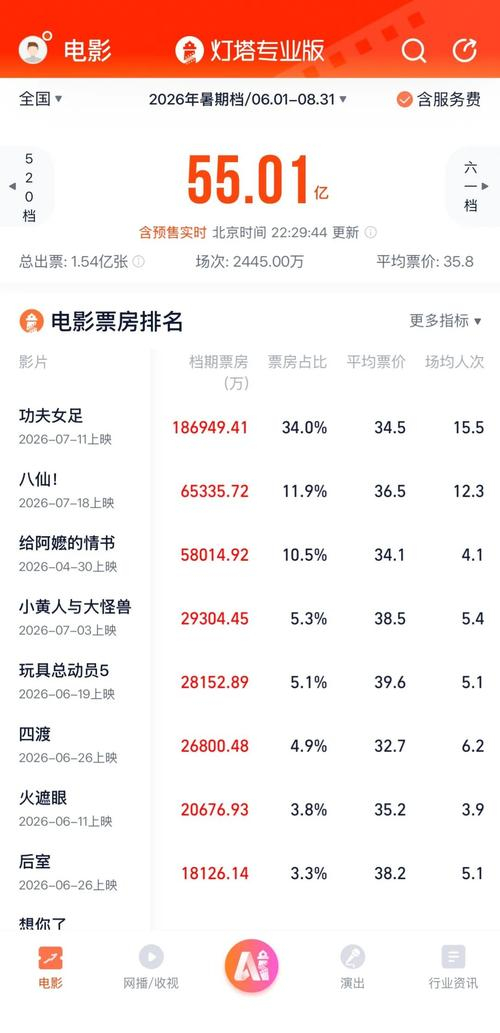Open the profile avatar
500x1033 pixels.
click(x=34, y=49)
